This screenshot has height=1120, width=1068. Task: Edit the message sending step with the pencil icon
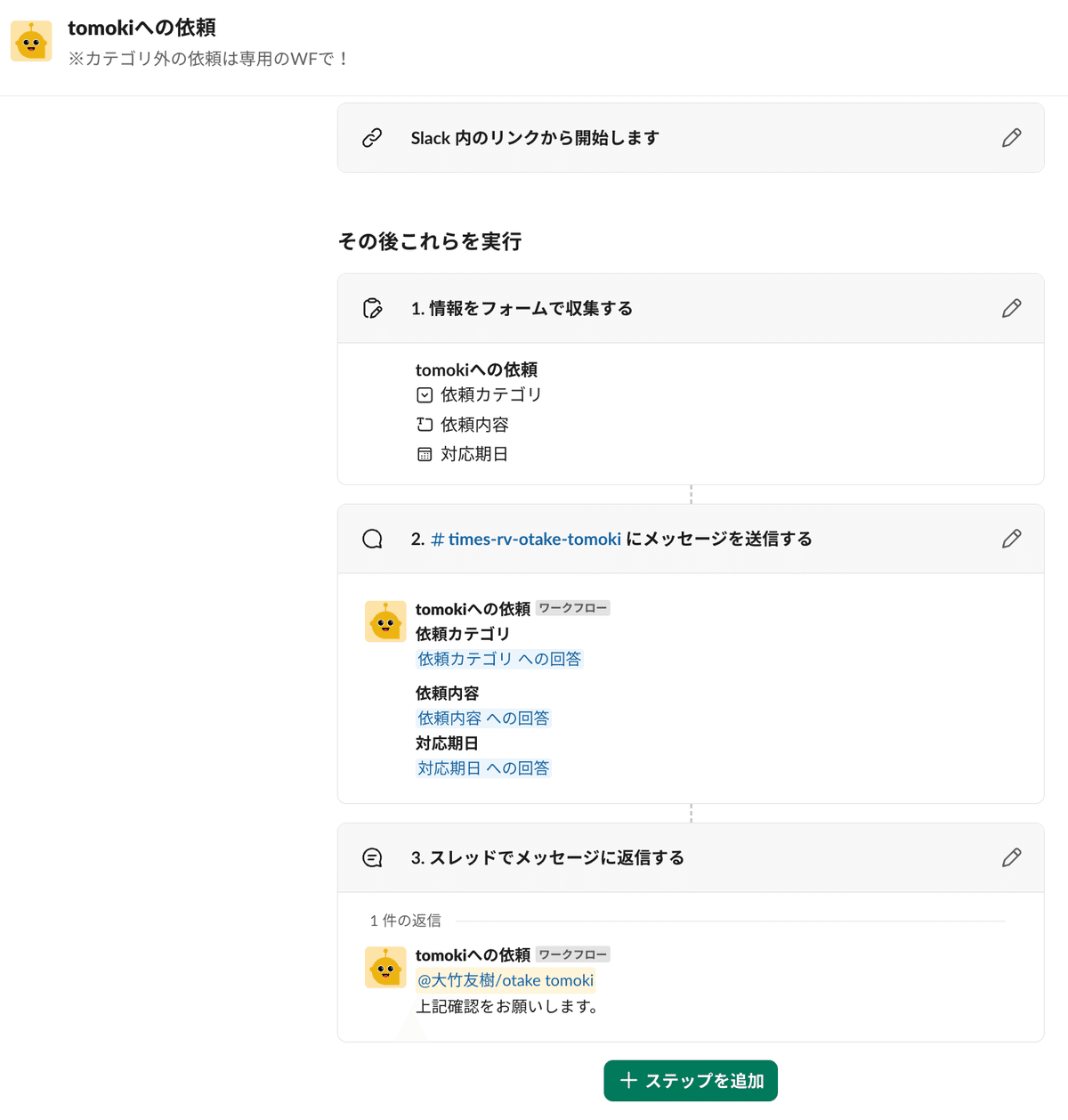click(x=1011, y=538)
